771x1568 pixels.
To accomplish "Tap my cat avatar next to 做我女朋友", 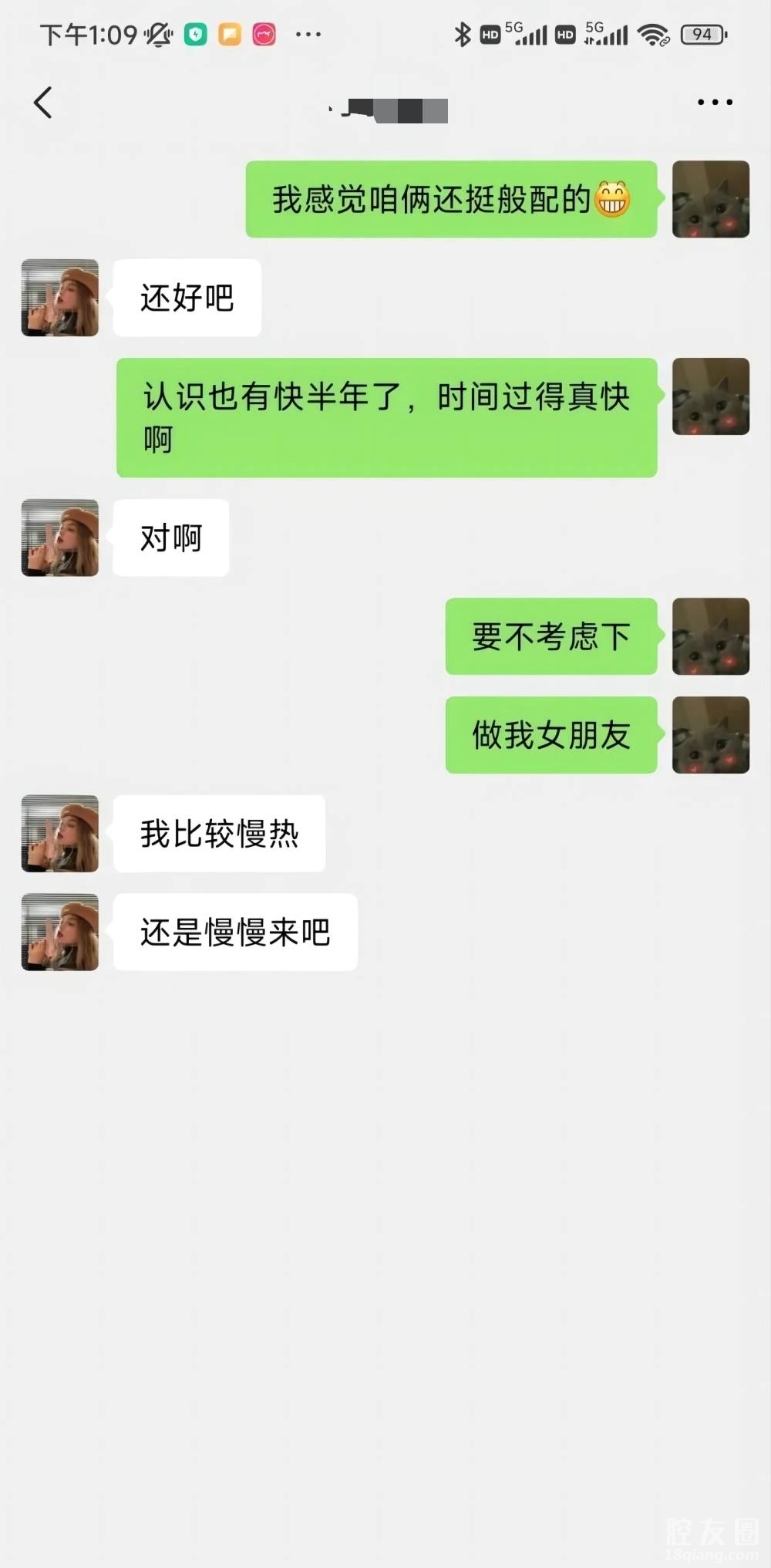I will point(710,735).
